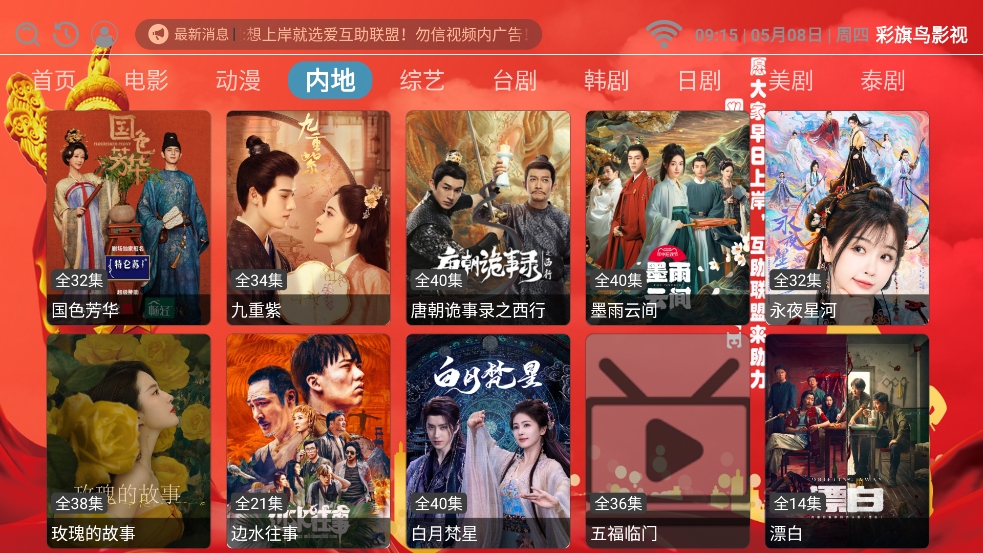
Task: Open the drama 墨雨云间
Action: pos(668,217)
